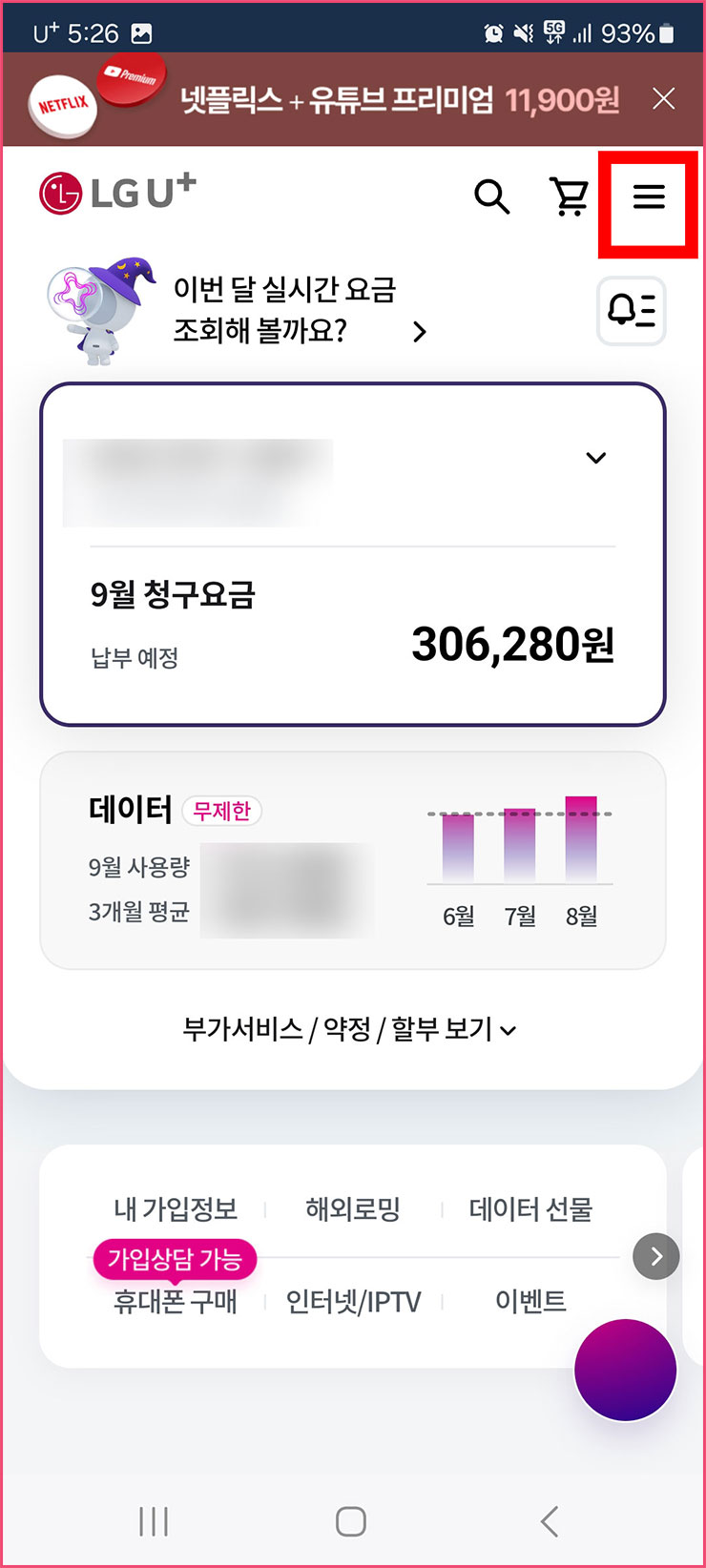Tap the quick menu right arrow
The height and width of the screenshot is (1568, 706).
655,1256
